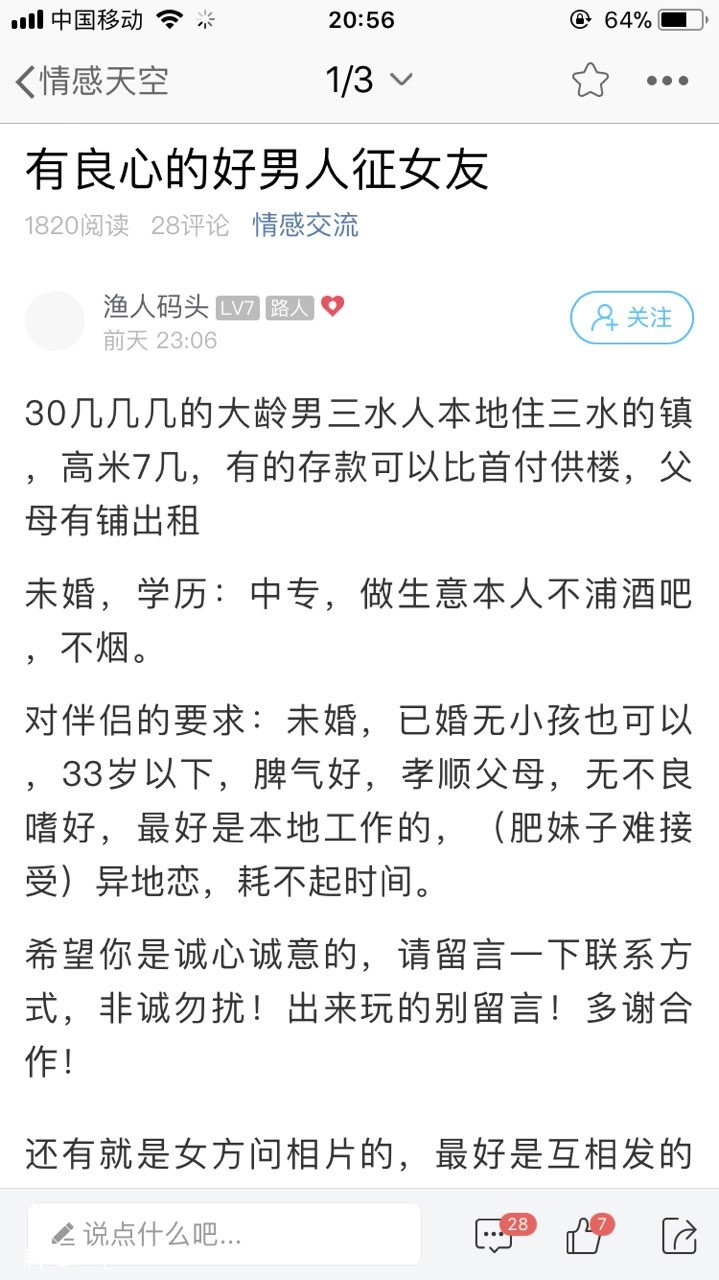Go back to 情感天空
Viewport: 719px width, 1280px height.
tap(90, 81)
